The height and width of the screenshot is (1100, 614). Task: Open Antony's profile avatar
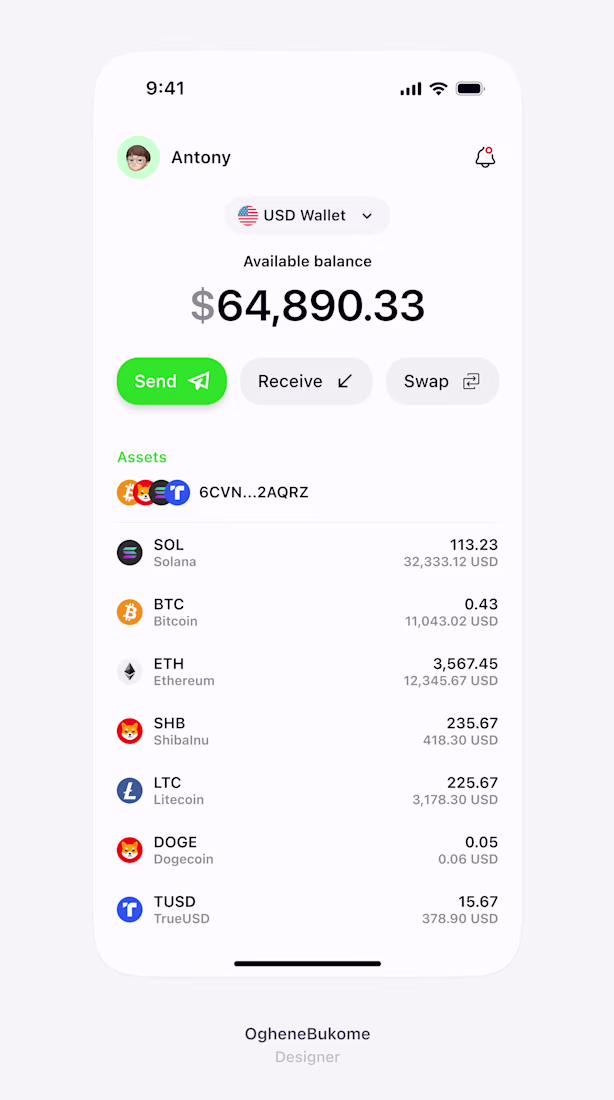pos(138,157)
